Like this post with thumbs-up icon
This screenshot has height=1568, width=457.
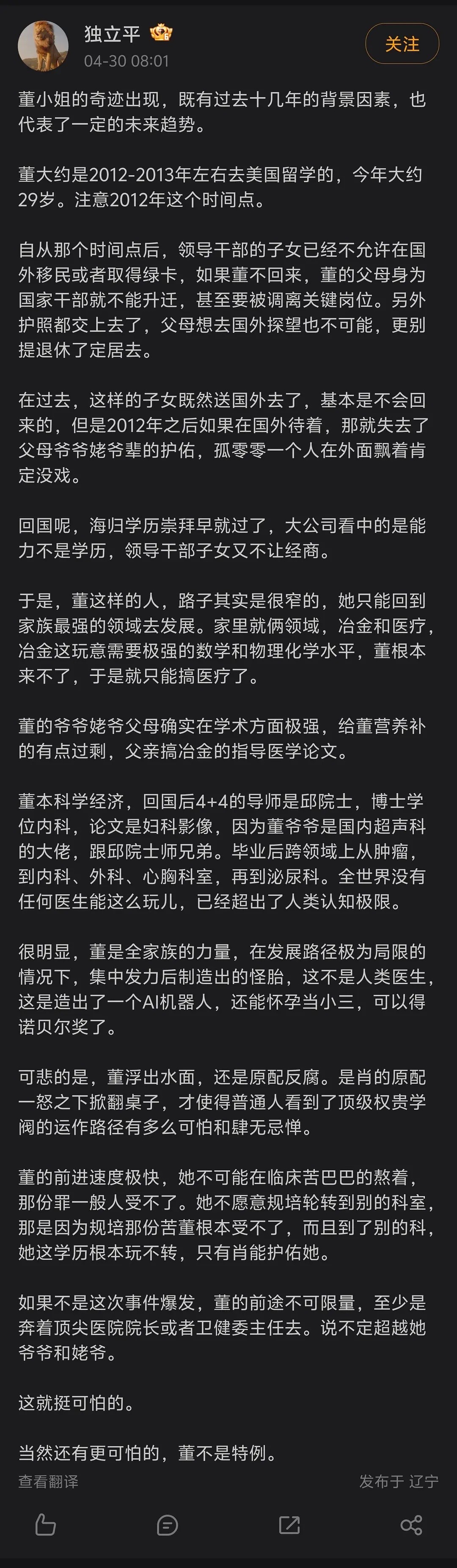[x=46, y=1525]
